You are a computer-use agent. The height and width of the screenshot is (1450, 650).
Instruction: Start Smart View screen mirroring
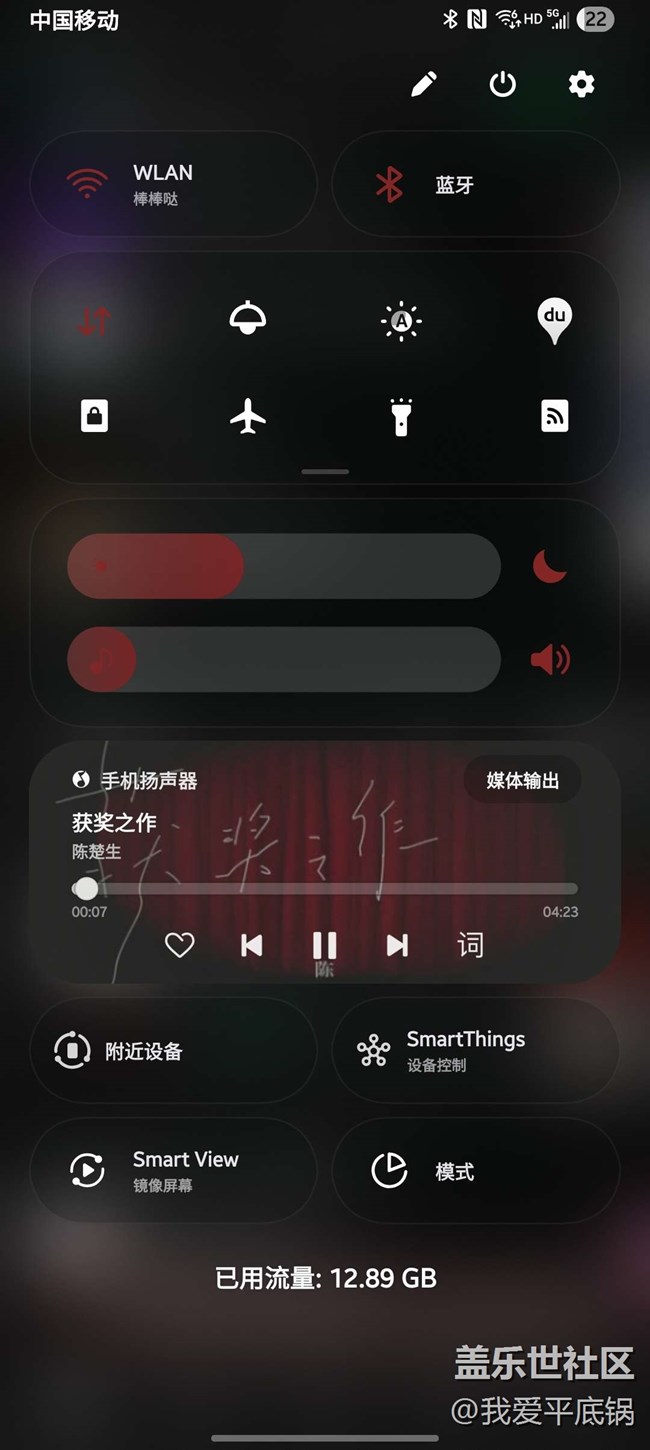point(174,1171)
